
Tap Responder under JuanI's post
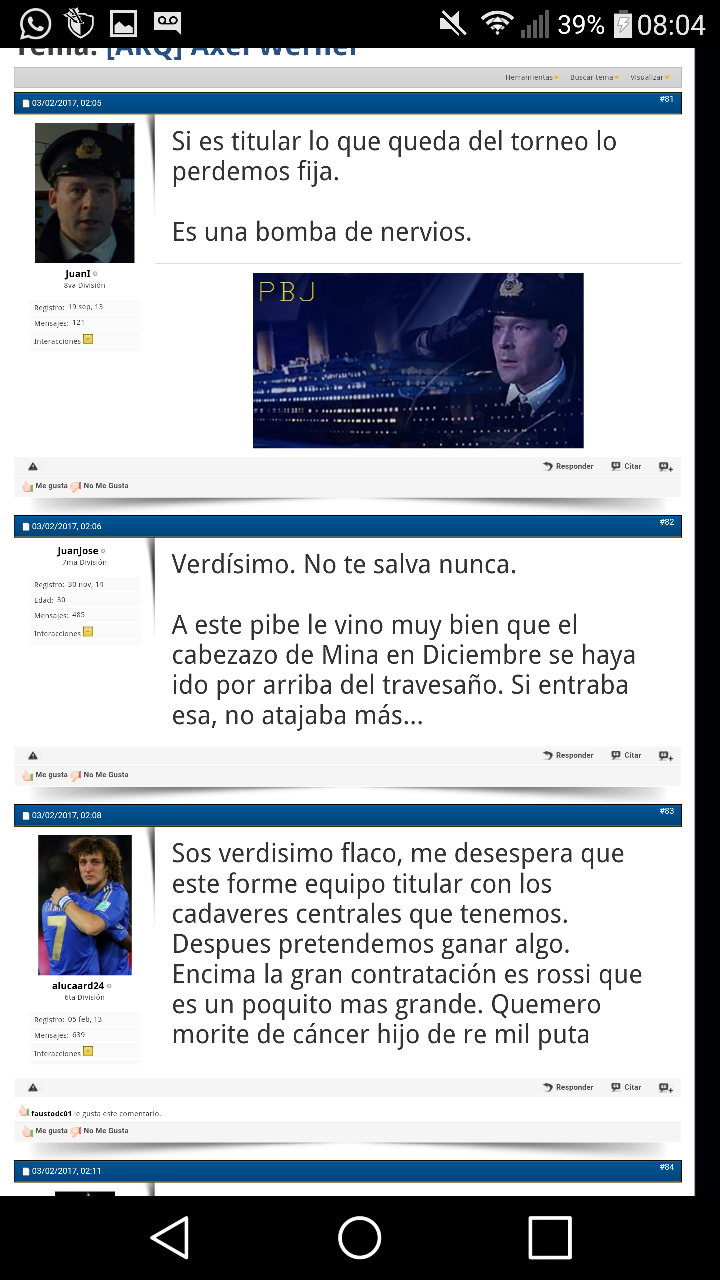click(568, 467)
